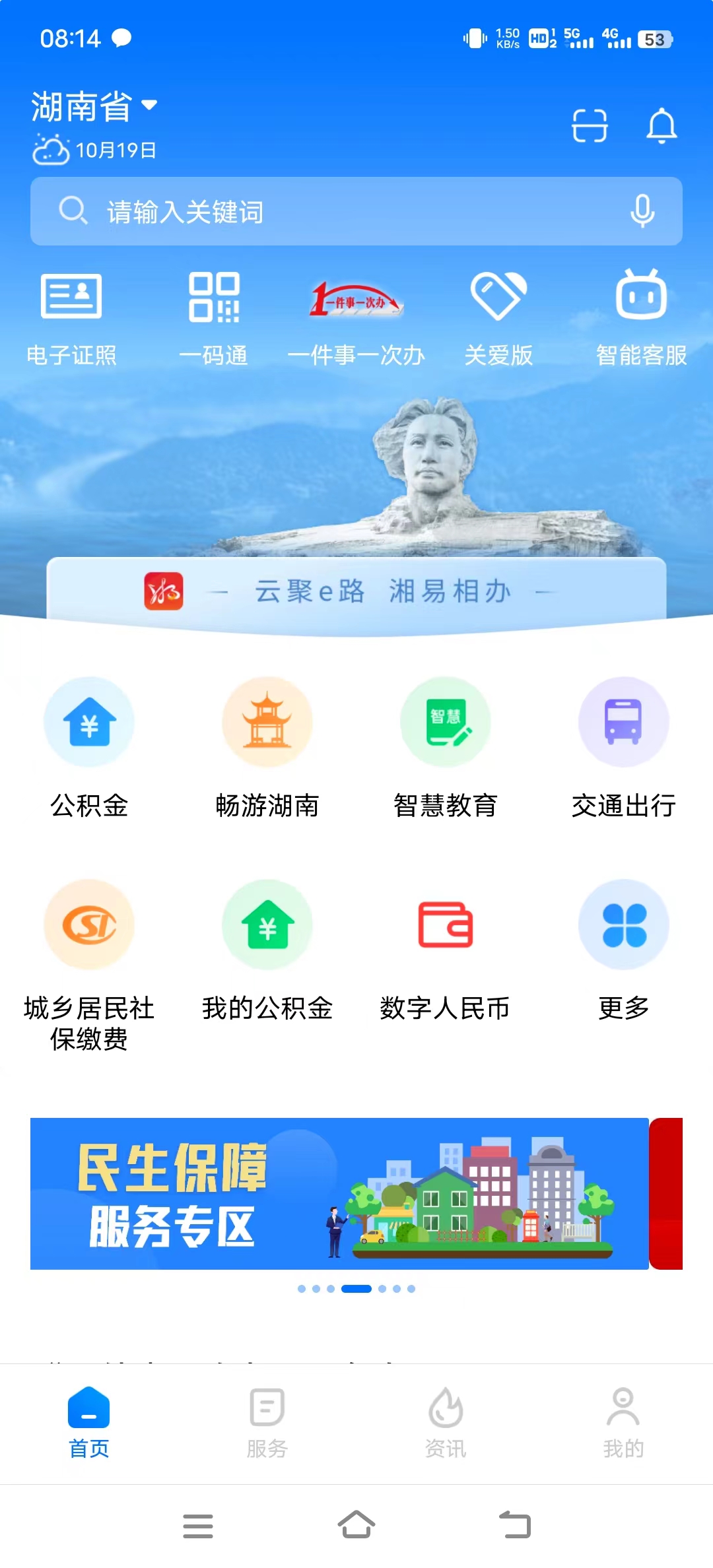713x1568 pixels.
Task: Open the 公积金 service
Action: point(89,747)
